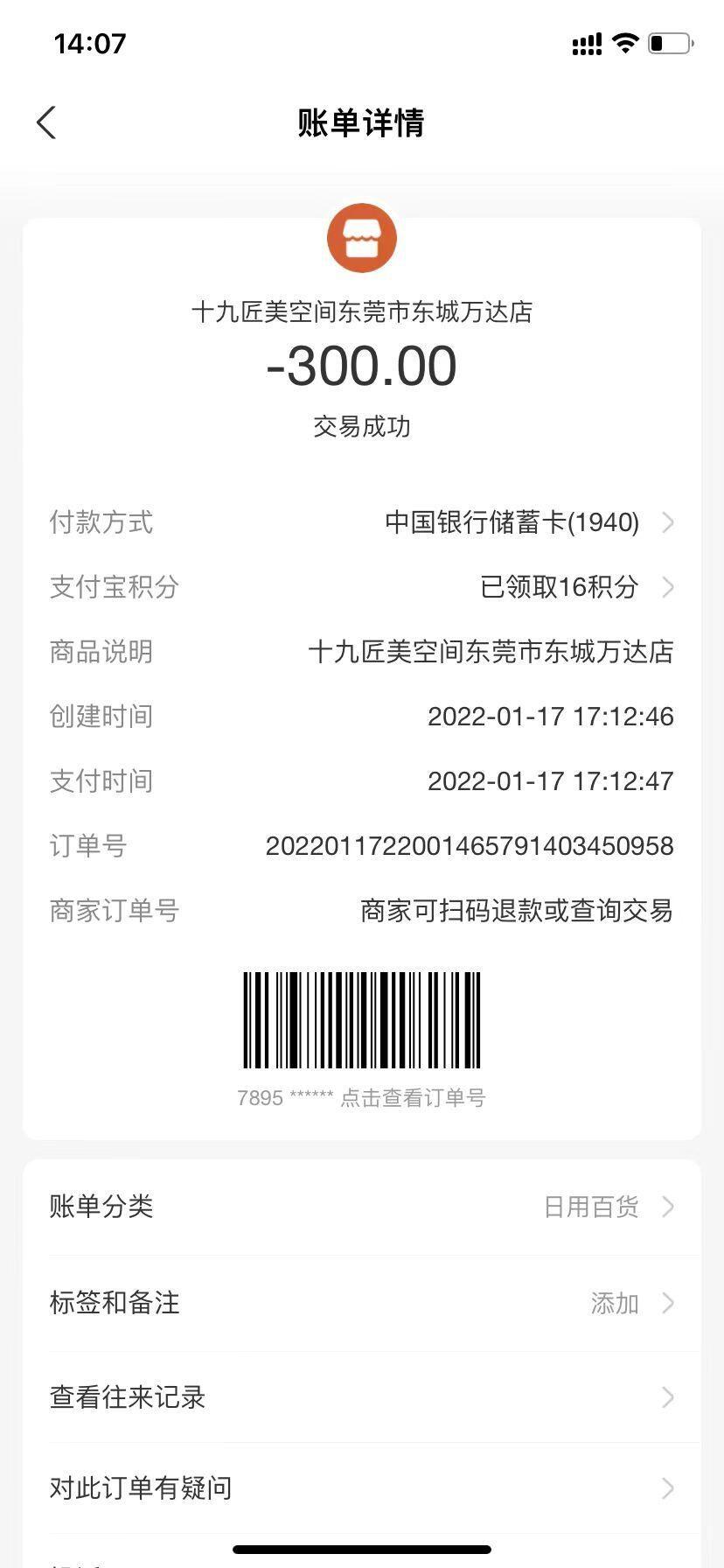Go back from the 账单详情 page
The width and height of the screenshot is (724, 1568).
[47, 122]
